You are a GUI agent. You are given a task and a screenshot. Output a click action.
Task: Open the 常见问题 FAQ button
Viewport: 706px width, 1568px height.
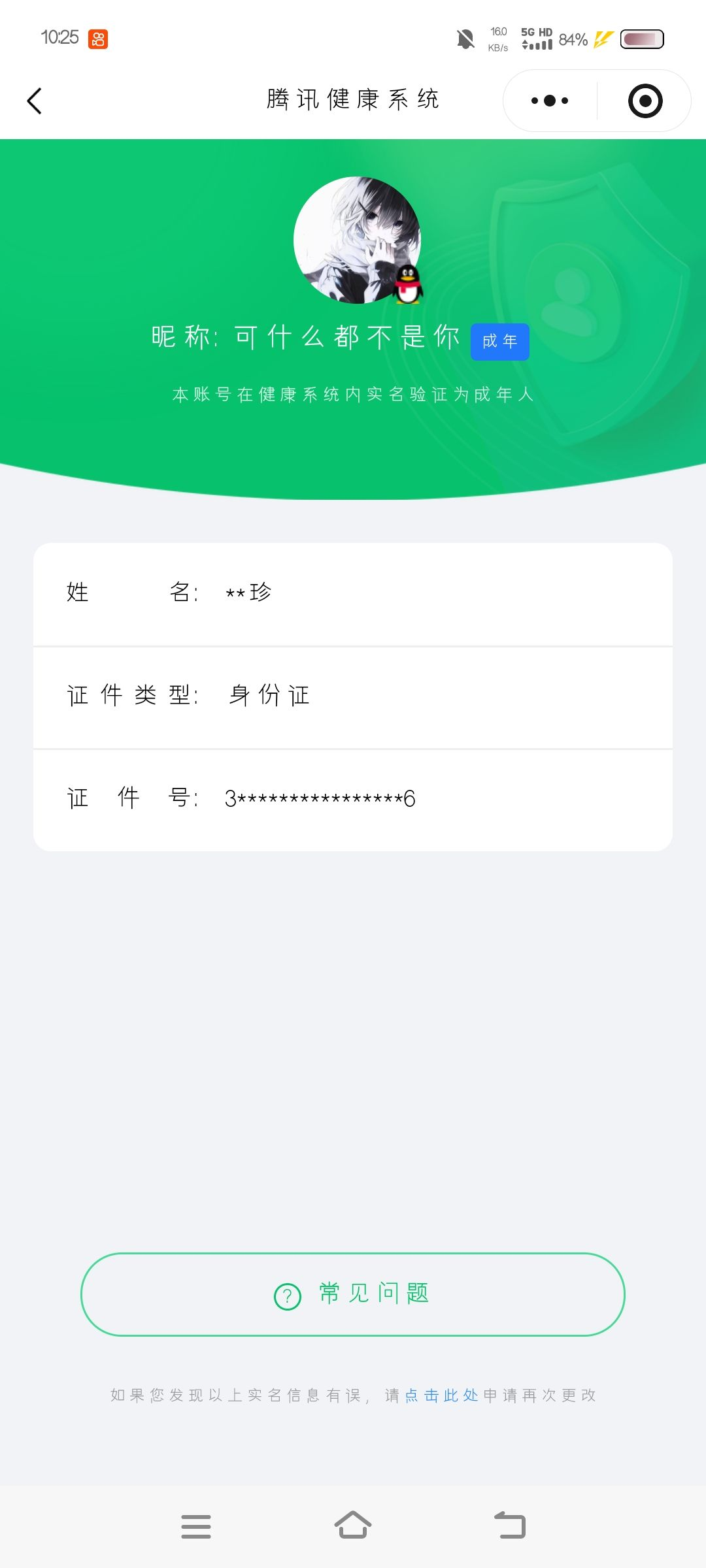pos(353,1295)
